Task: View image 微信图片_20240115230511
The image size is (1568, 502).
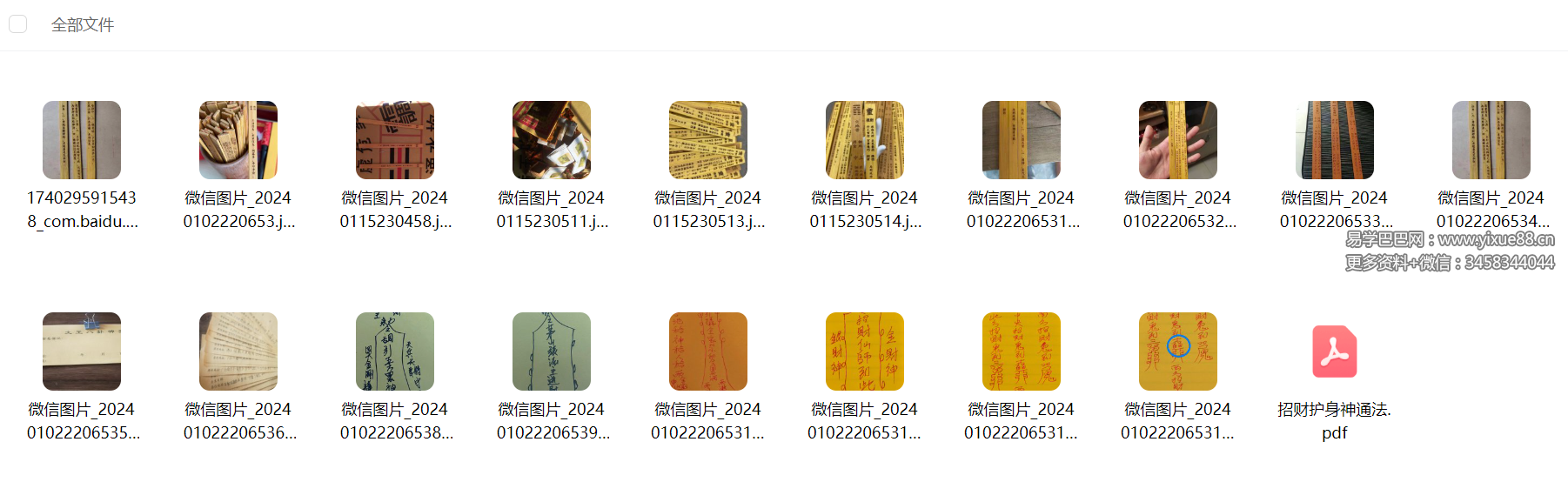Action: coord(552,140)
